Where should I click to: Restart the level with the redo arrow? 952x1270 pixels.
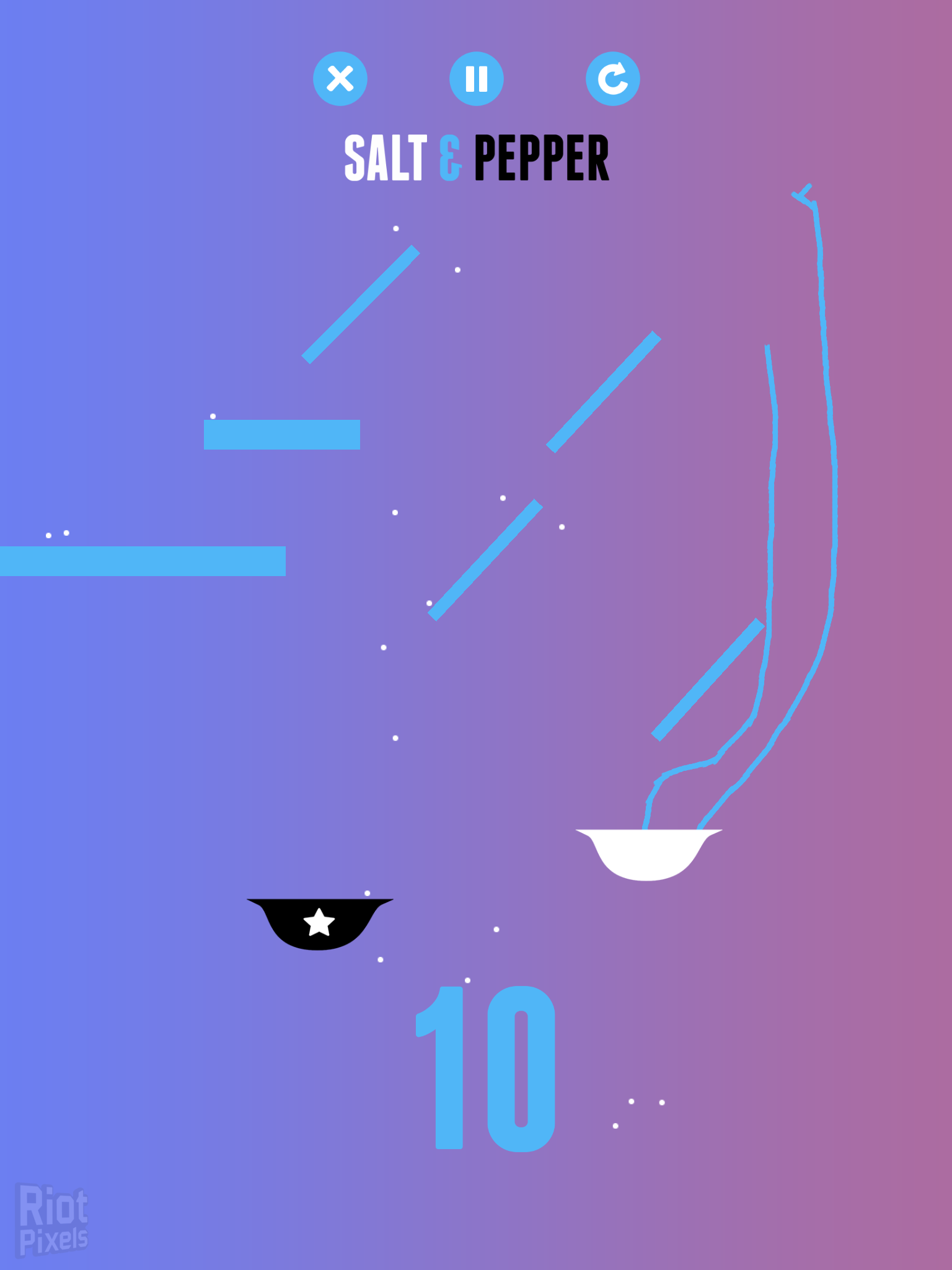pyautogui.click(x=612, y=79)
